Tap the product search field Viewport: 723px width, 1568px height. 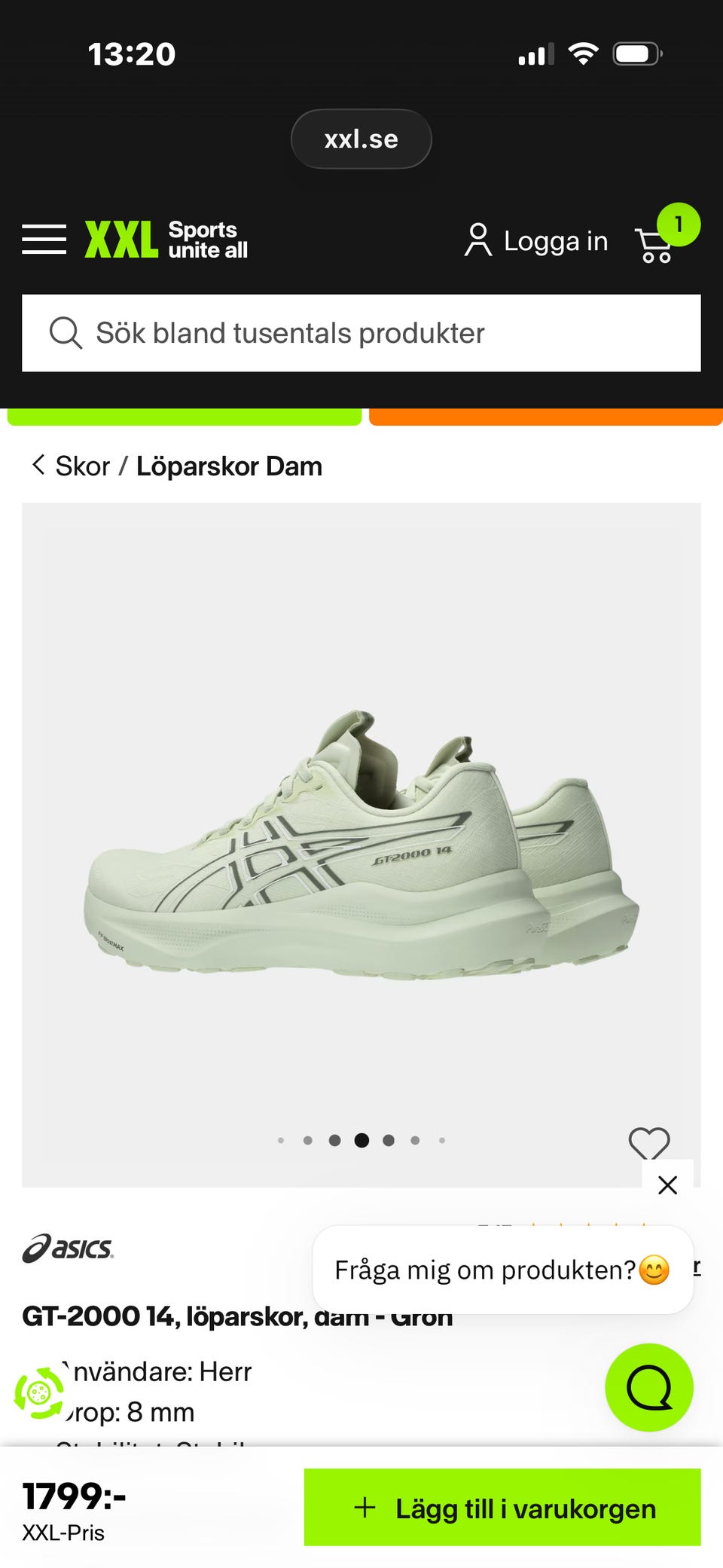(361, 333)
